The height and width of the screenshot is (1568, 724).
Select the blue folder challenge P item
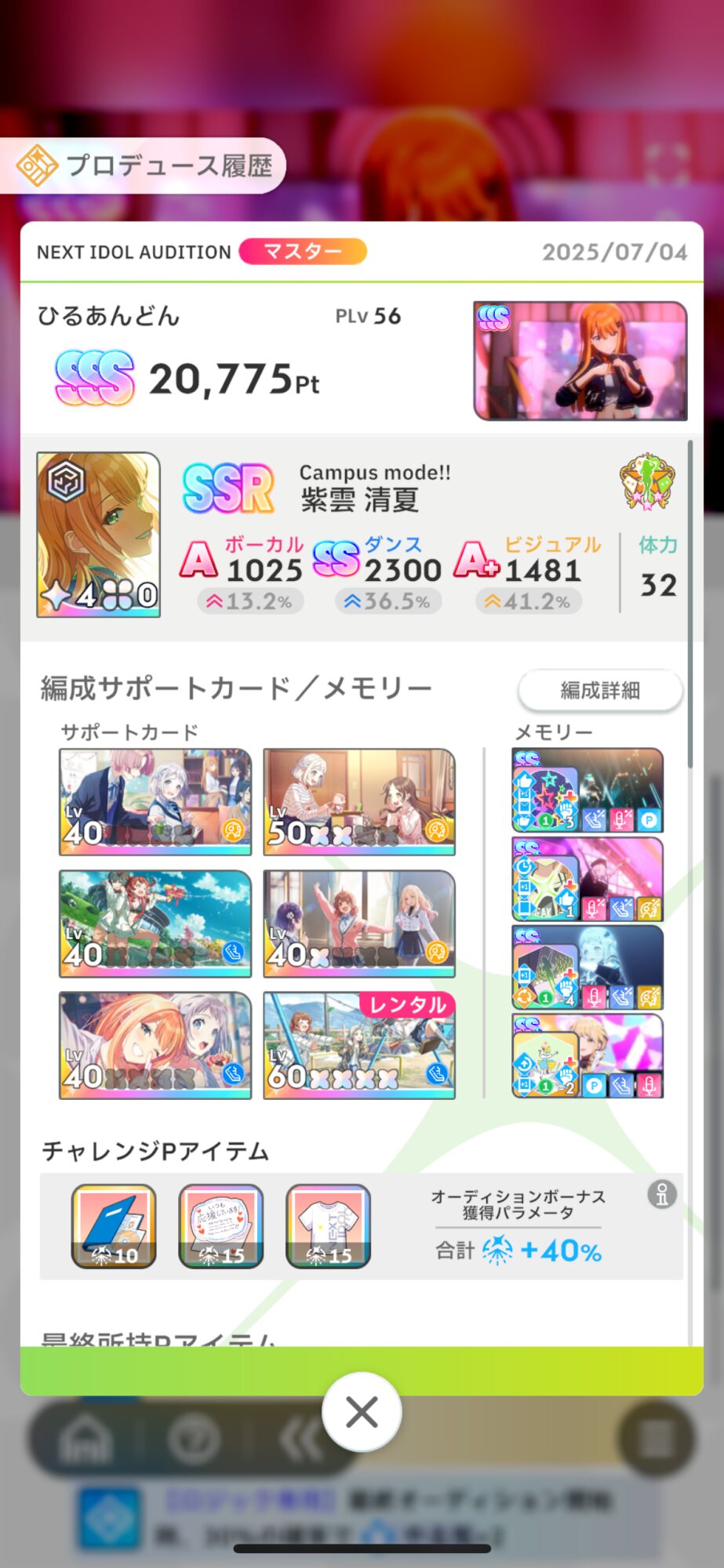[114, 1226]
